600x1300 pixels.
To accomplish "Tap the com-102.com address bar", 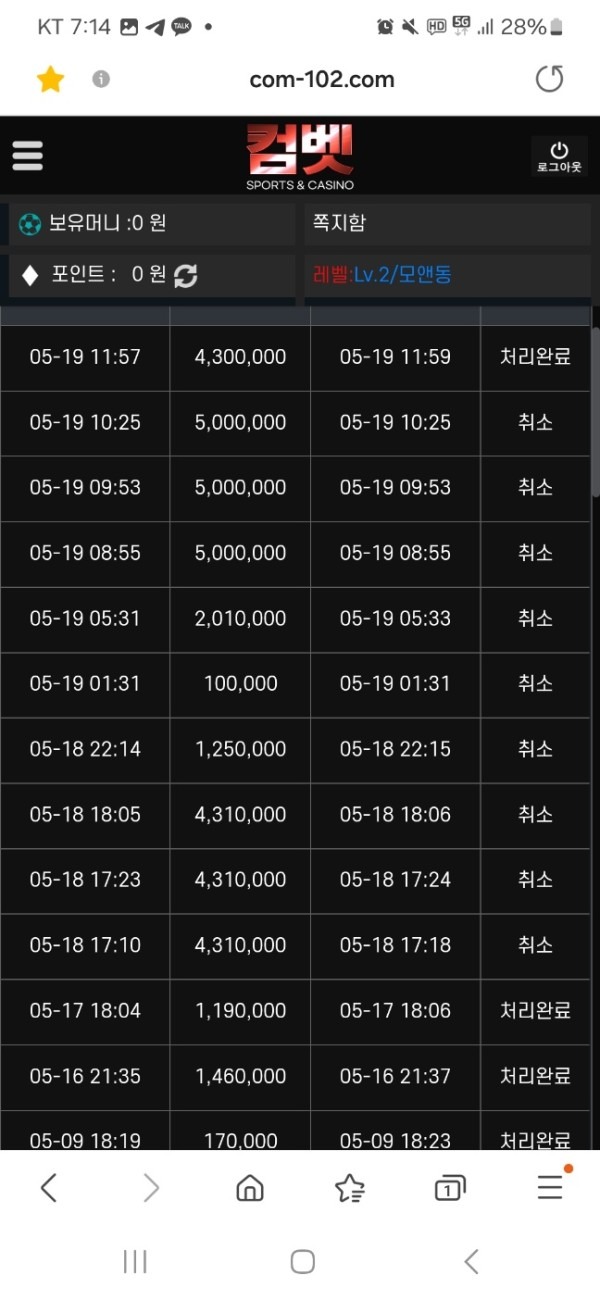I will tap(322, 79).
